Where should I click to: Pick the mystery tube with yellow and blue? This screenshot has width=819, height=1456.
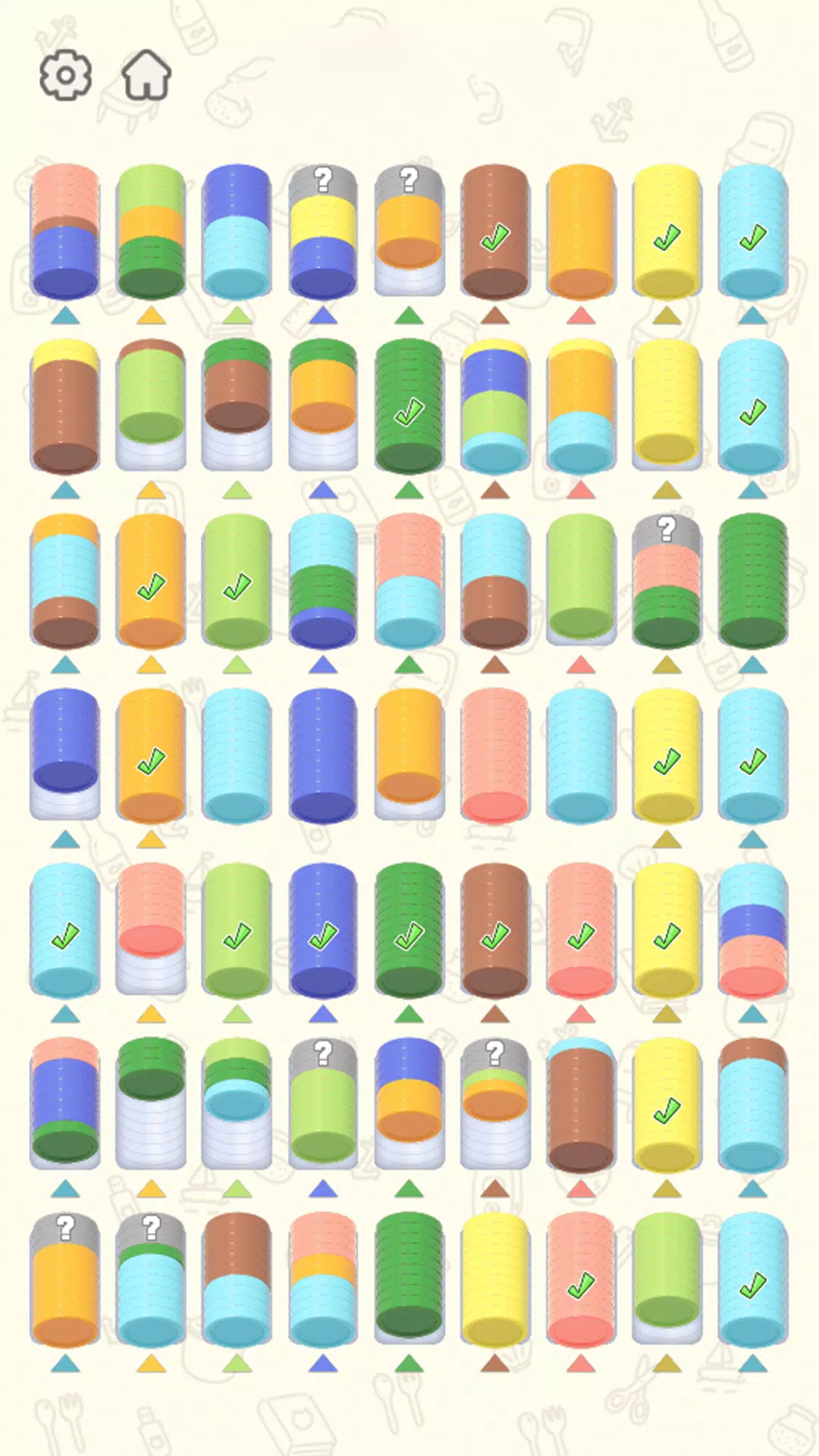click(x=323, y=232)
